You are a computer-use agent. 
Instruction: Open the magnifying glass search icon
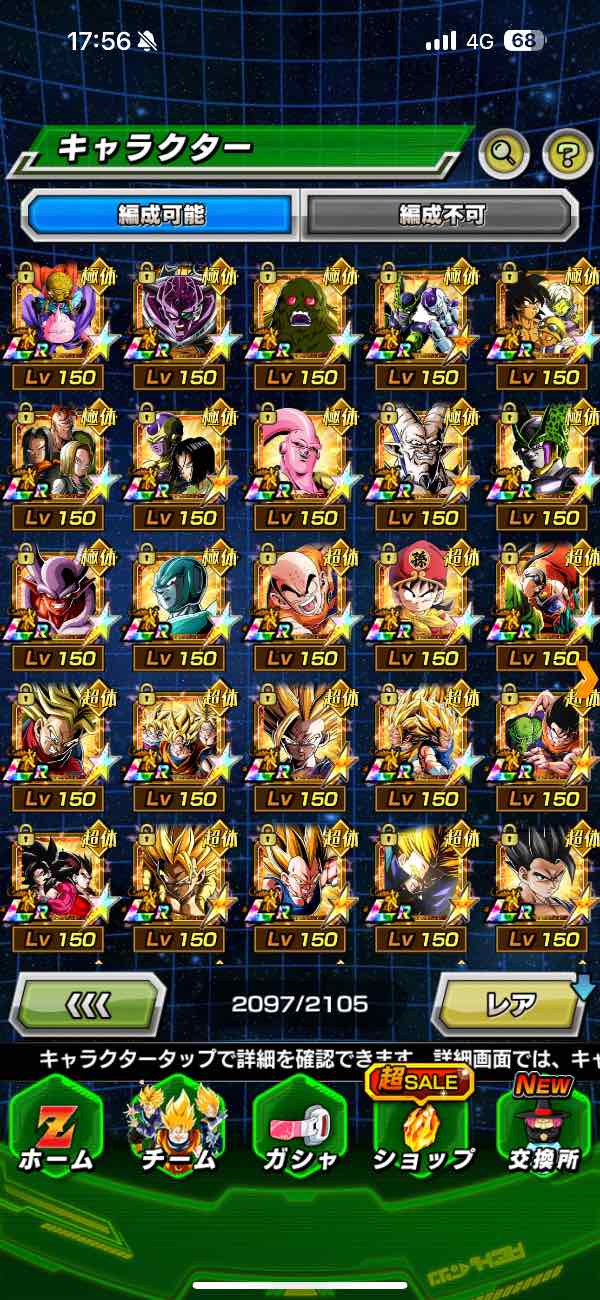[x=504, y=153]
